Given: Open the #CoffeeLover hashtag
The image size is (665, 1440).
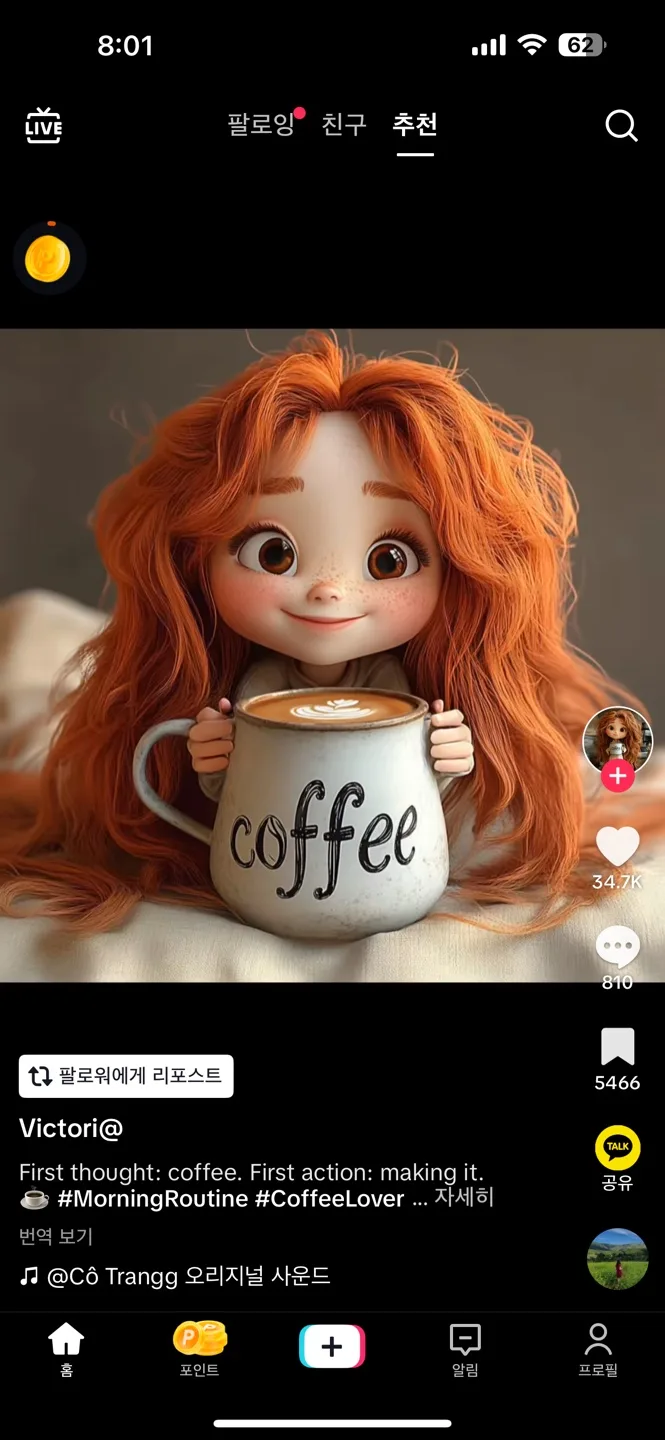Looking at the screenshot, I should (330, 1198).
